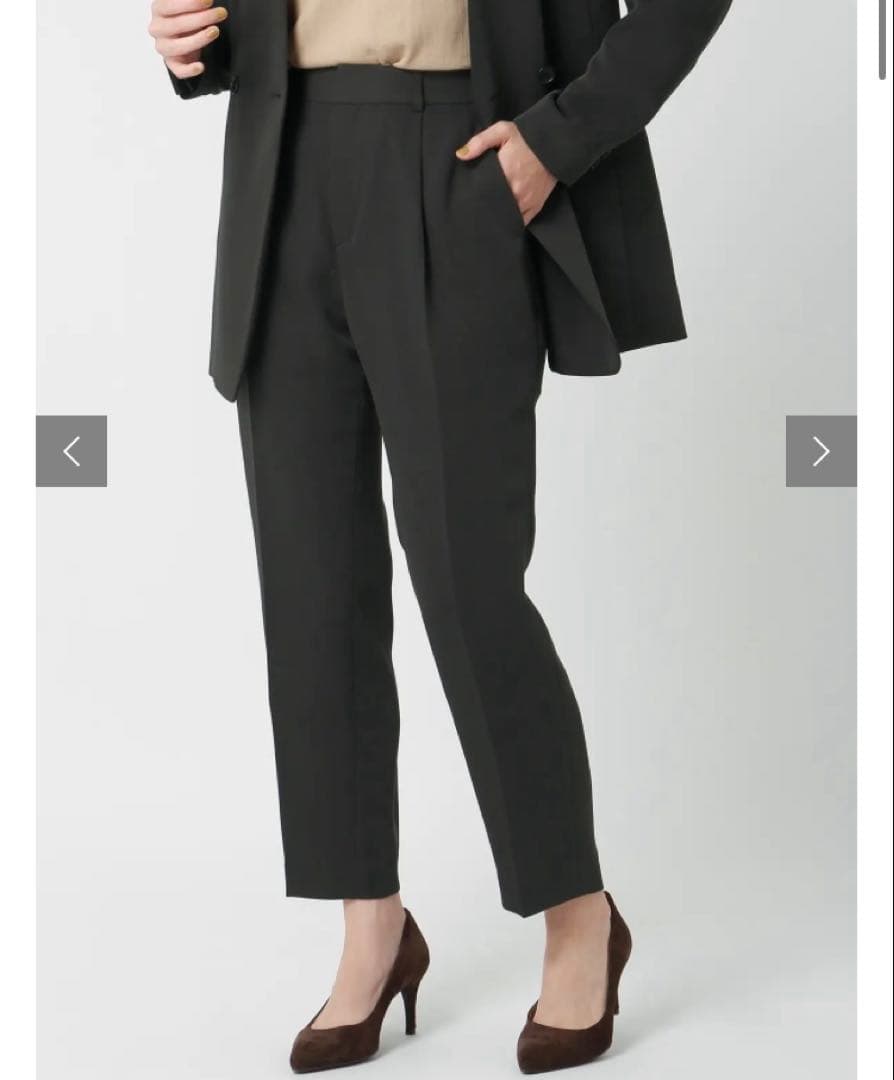
Task: Go to the previous product image
Action: point(71,451)
